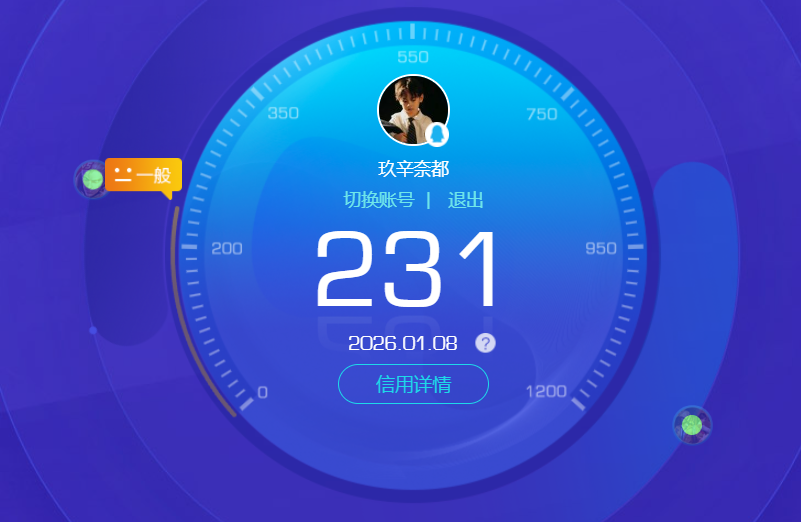
Task: Open the 信用详情 button
Action: pyautogui.click(x=413, y=384)
